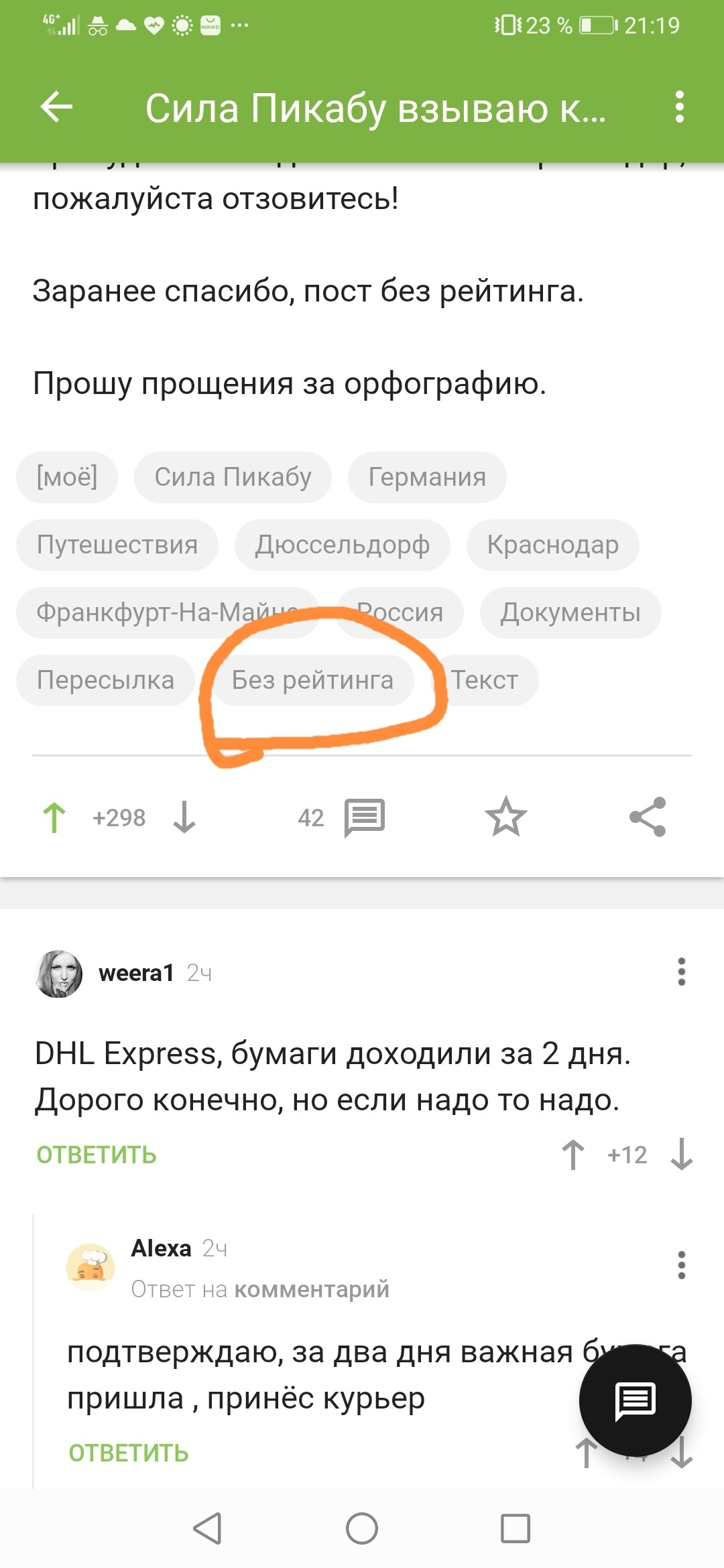Viewport: 724px width, 1568px height.
Task: Tap the Дюссельдорф tag chip
Action: point(342,545)
